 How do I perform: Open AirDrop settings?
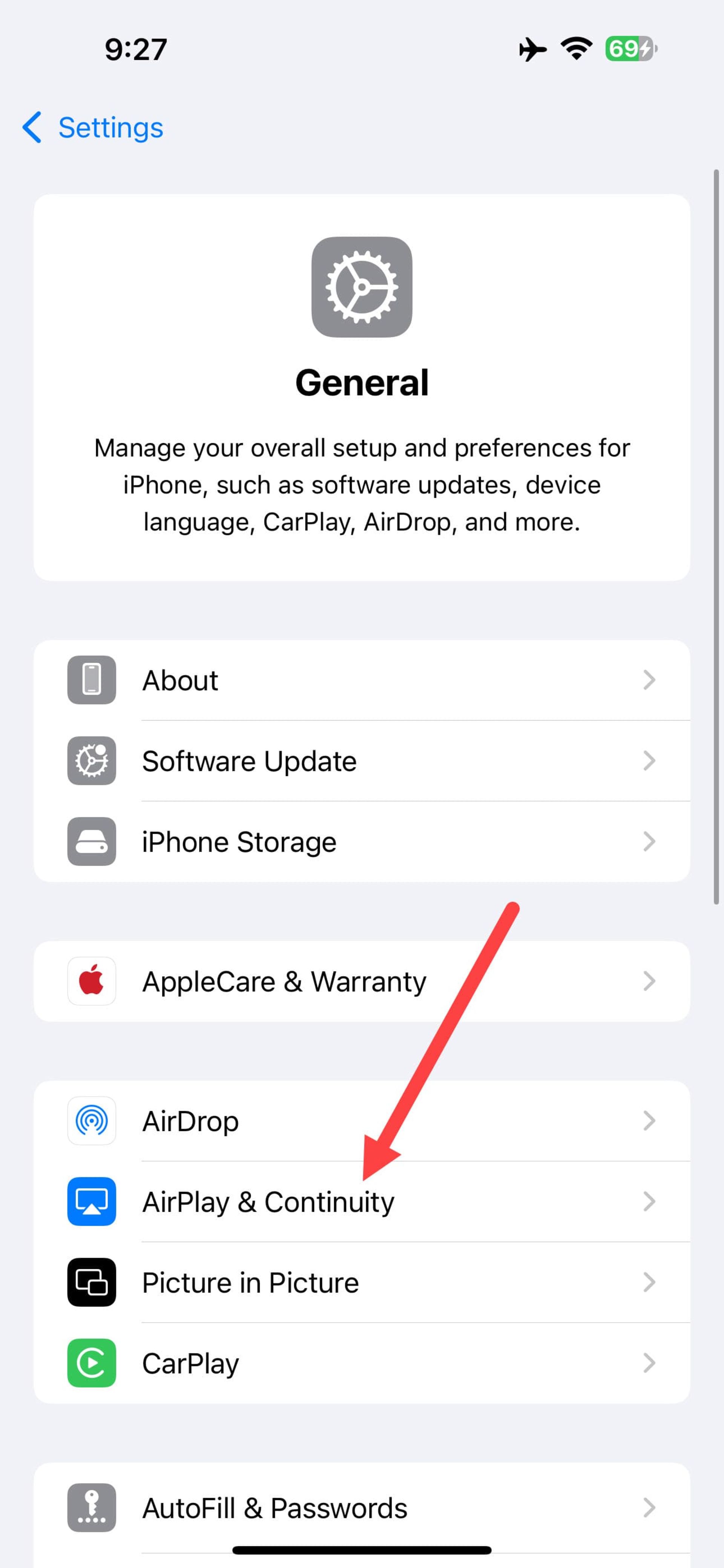click(x=362, y=1121)
